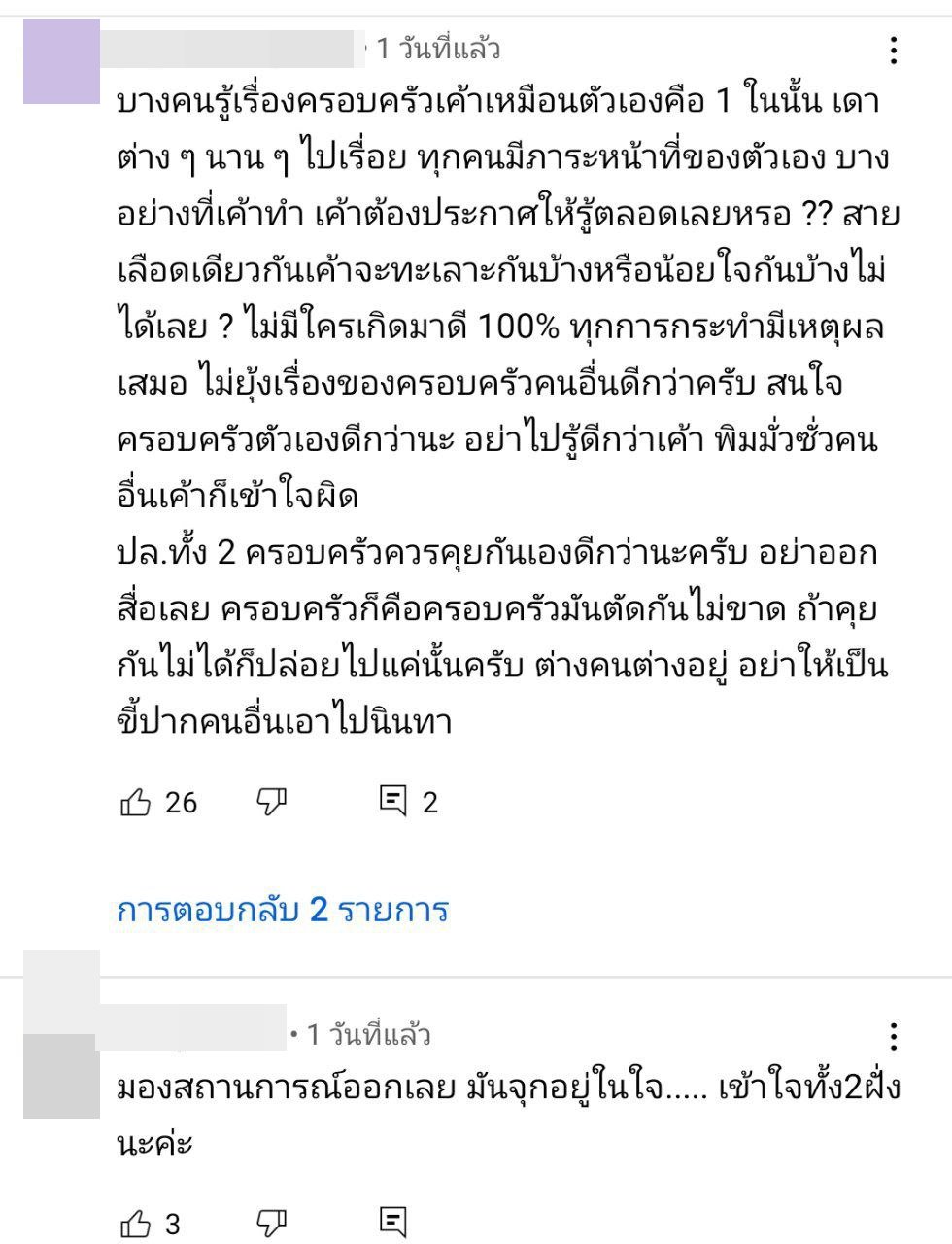Open overflow menu on the 26-like comment
Image resolution: width=952 pixels, height=1244 pixels.
tap(893, 50)
